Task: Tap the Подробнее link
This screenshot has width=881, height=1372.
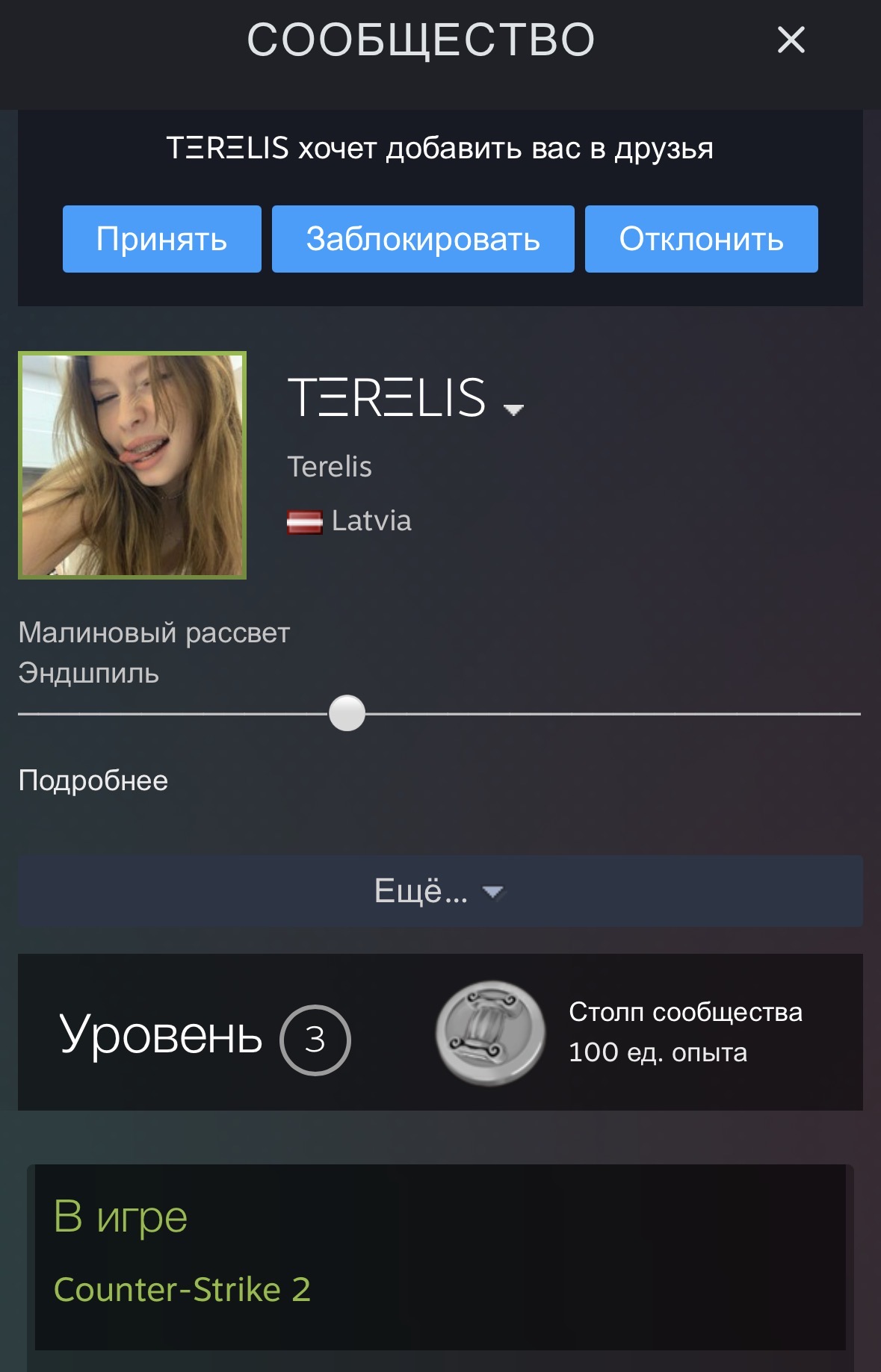Action: pos(93,780)
